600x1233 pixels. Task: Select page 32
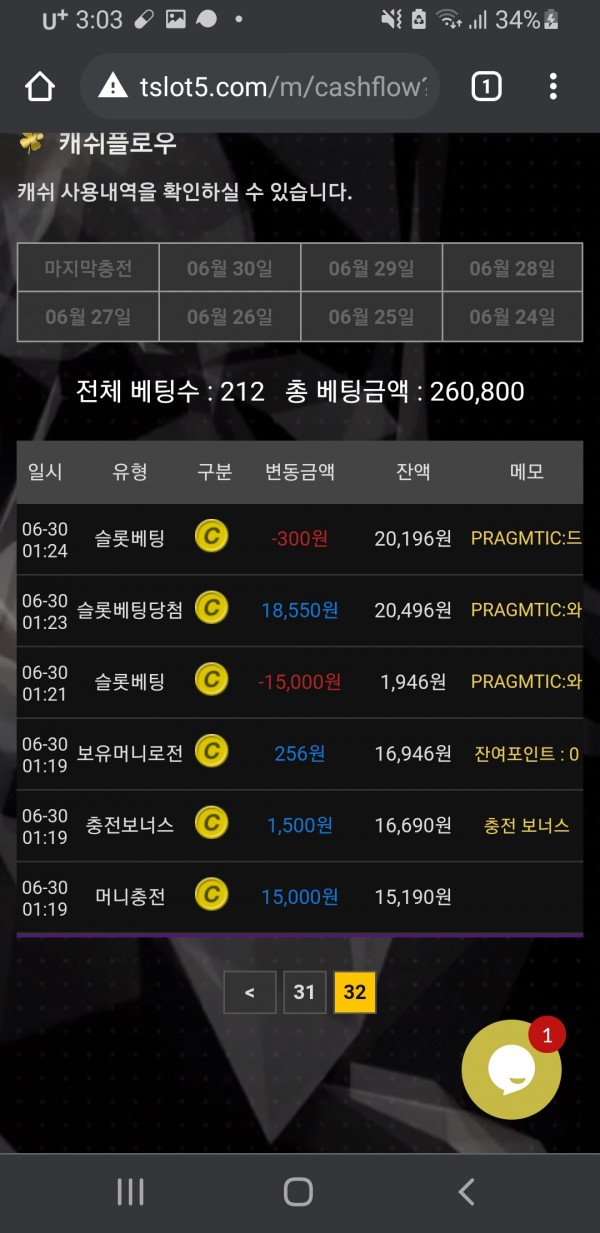click(x=354, y=992)
